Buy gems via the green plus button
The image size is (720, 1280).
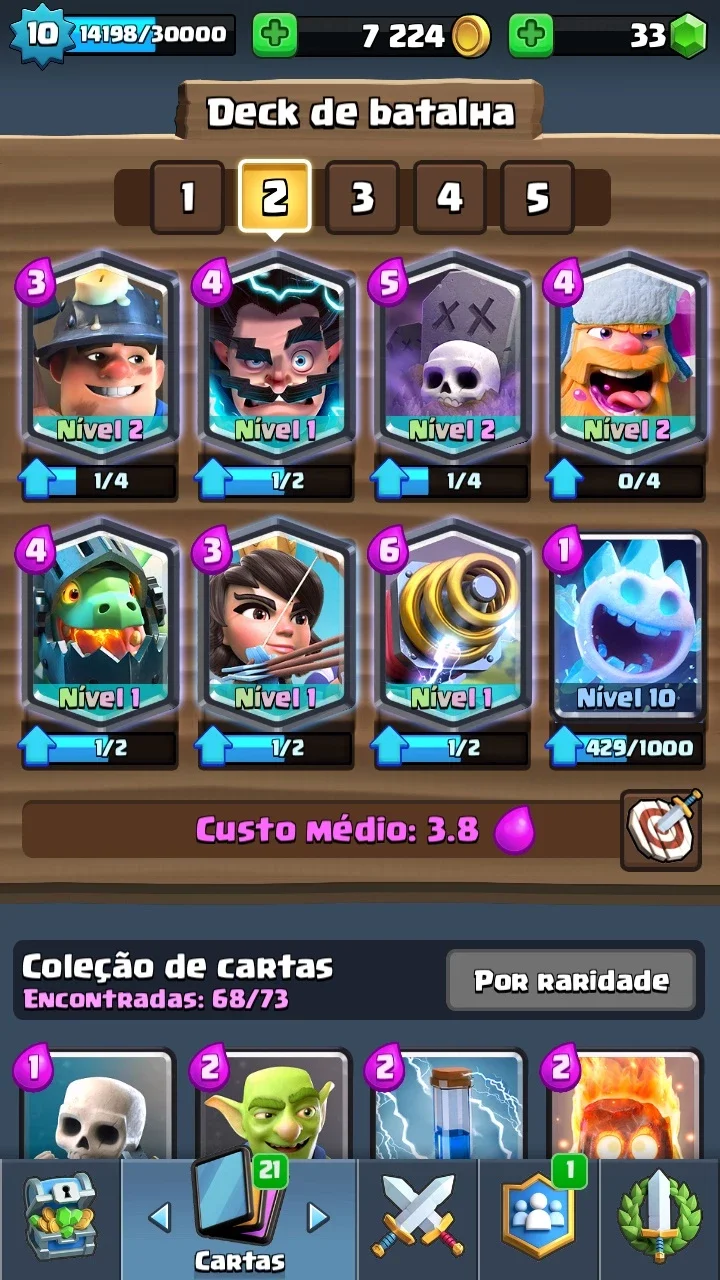click(x=531, y=36)
